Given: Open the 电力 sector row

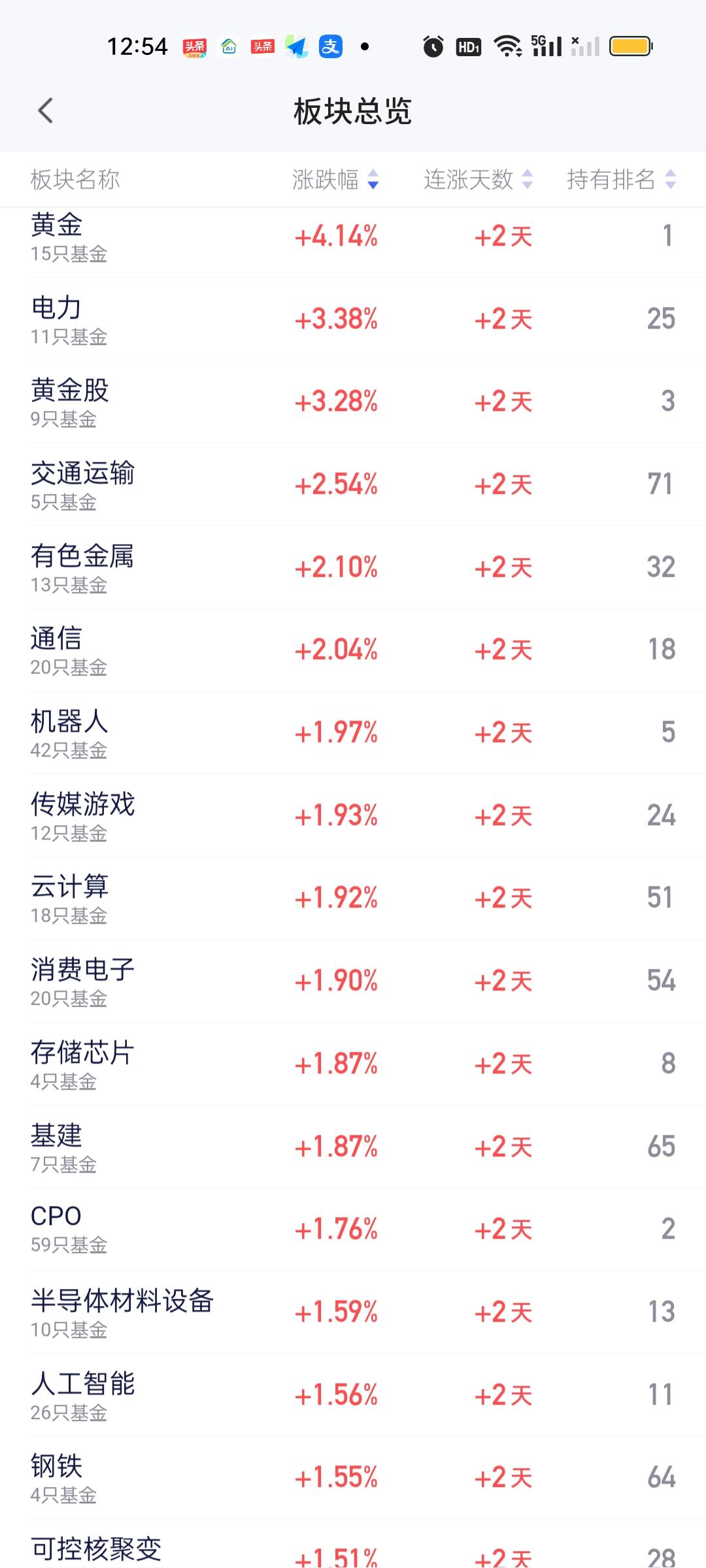Looking at the screenshot, I should pyautogui.click(x=353, y=319).
